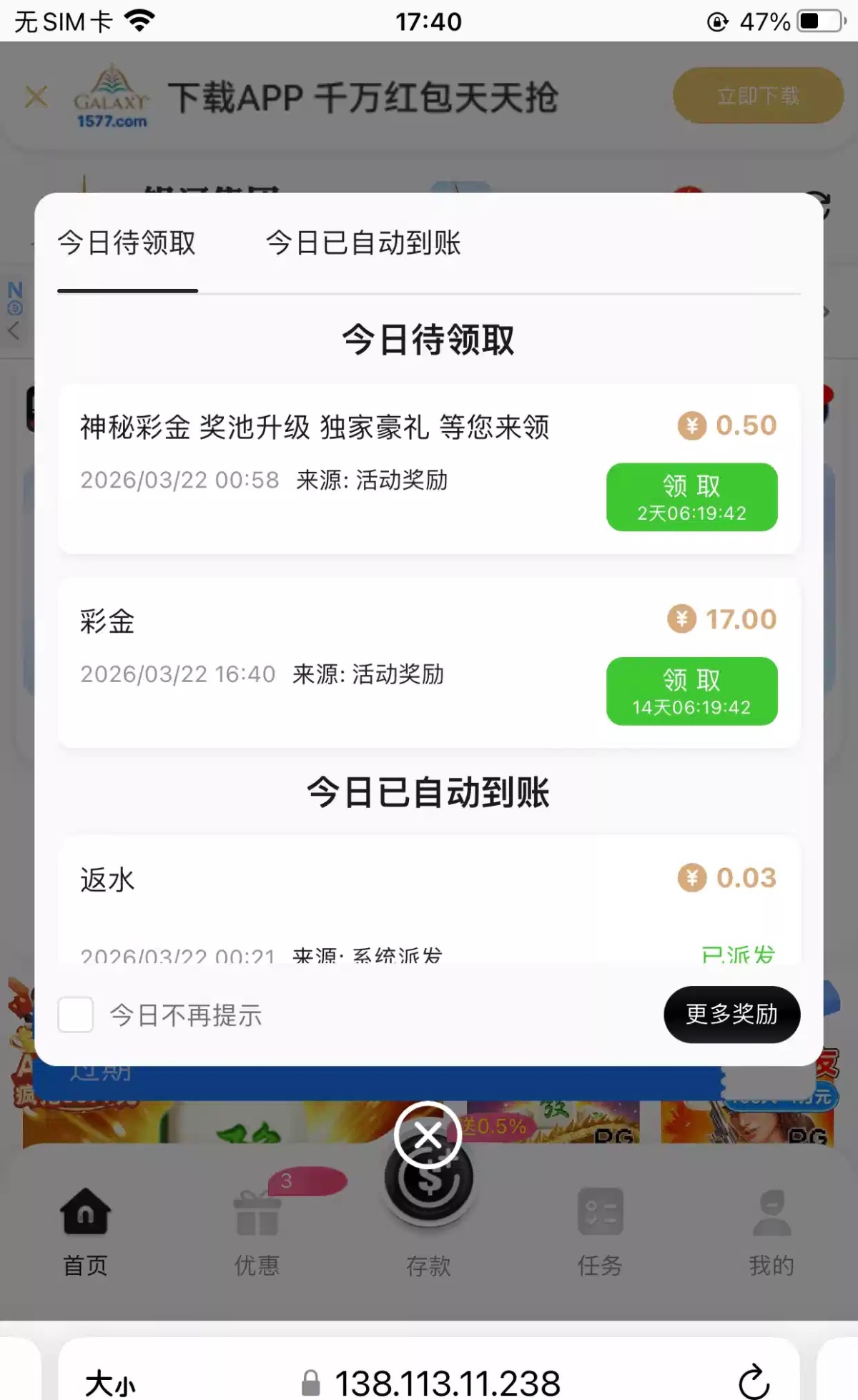Open 更多奖励 for more rewards
Screen dimensions: 858x1400
[x=731, y=1014]
